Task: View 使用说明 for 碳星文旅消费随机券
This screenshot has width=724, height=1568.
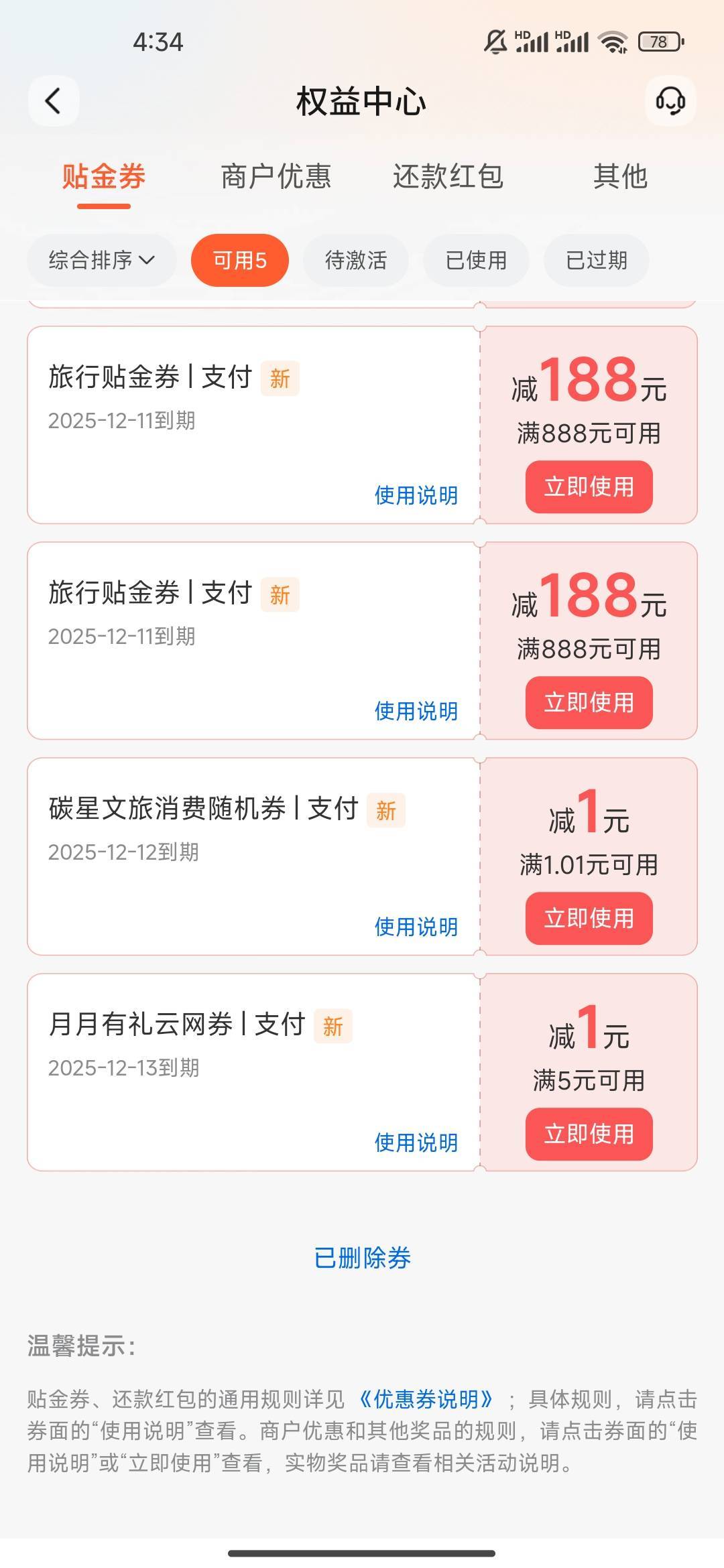Action: click(x=416, y=927)
